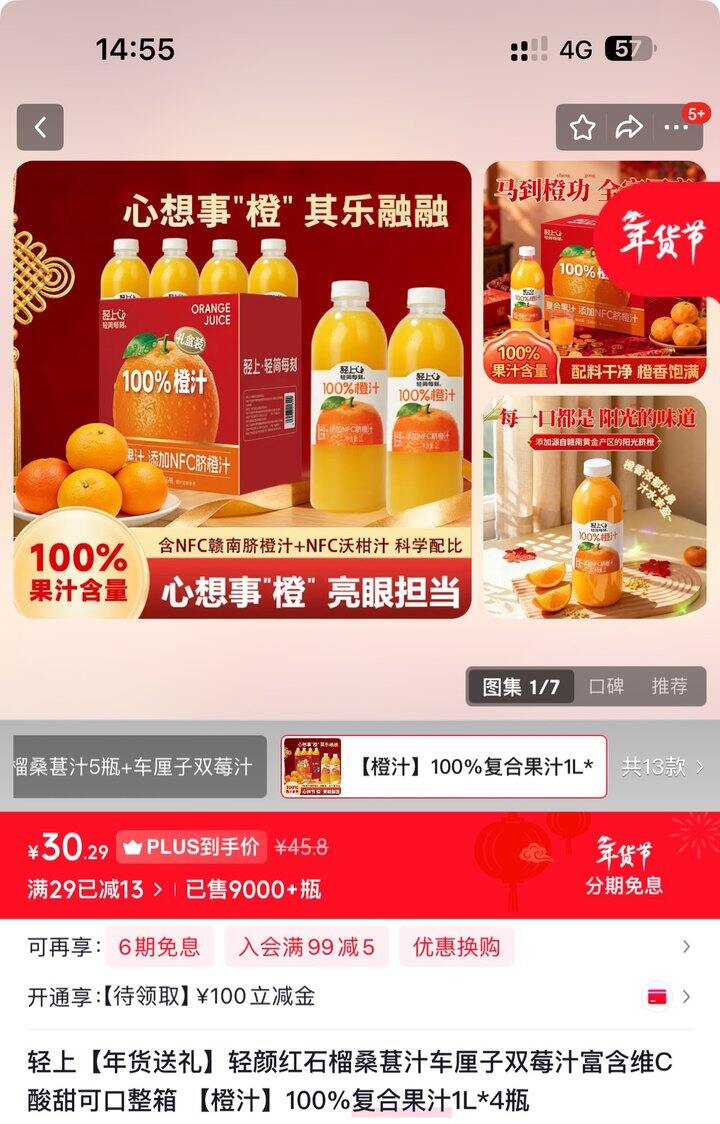Open the 满29已减13 discount details

[95, 889]
